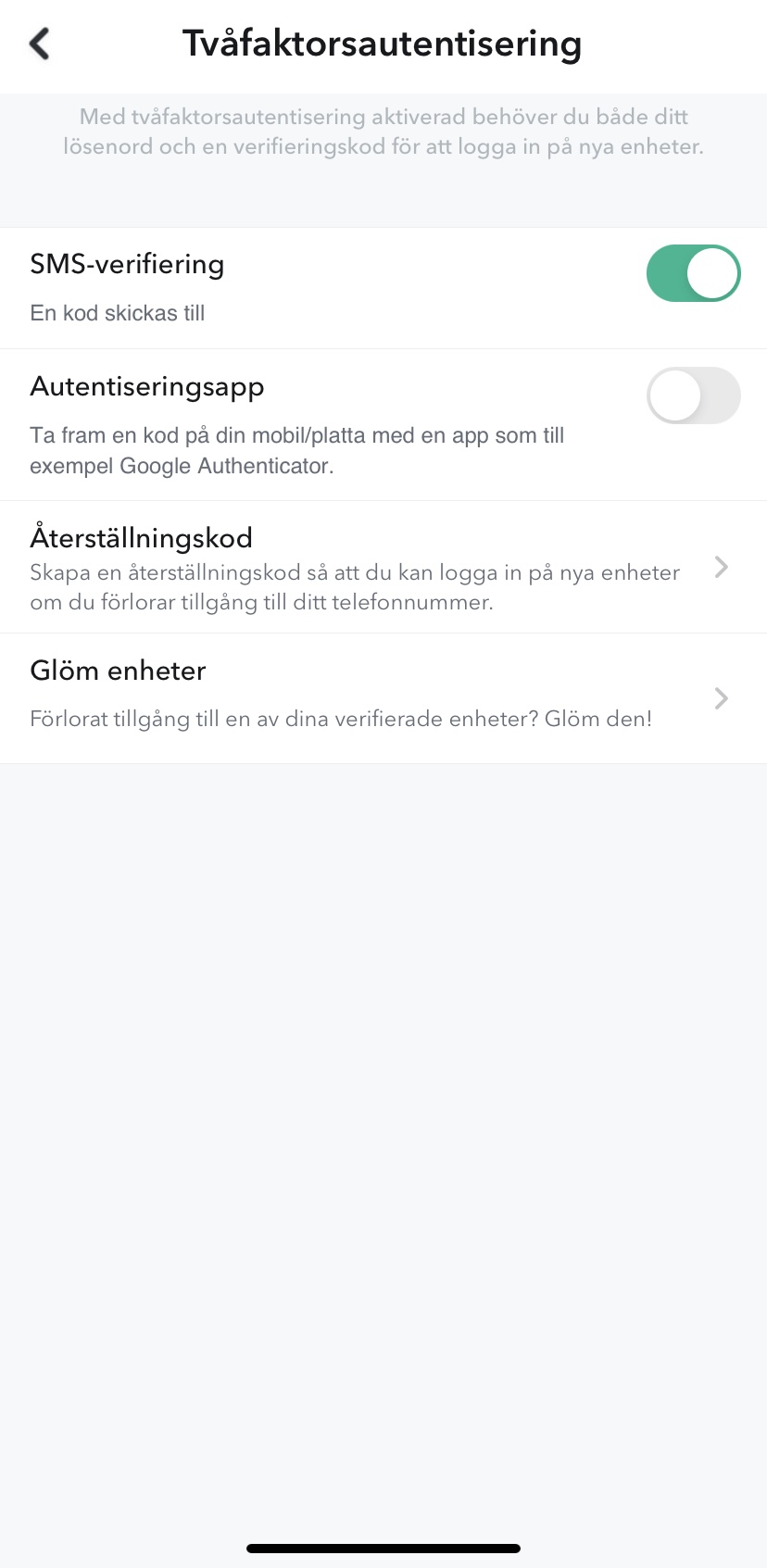Click the Tvåfaktorsautentisering title
The image size is (767, 1568).
383,43
